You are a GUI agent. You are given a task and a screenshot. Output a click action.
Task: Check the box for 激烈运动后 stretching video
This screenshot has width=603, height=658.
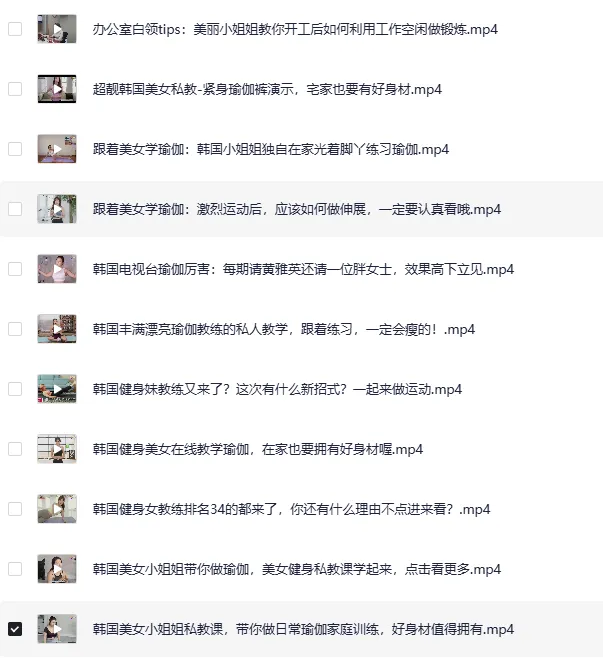[15, 209]
